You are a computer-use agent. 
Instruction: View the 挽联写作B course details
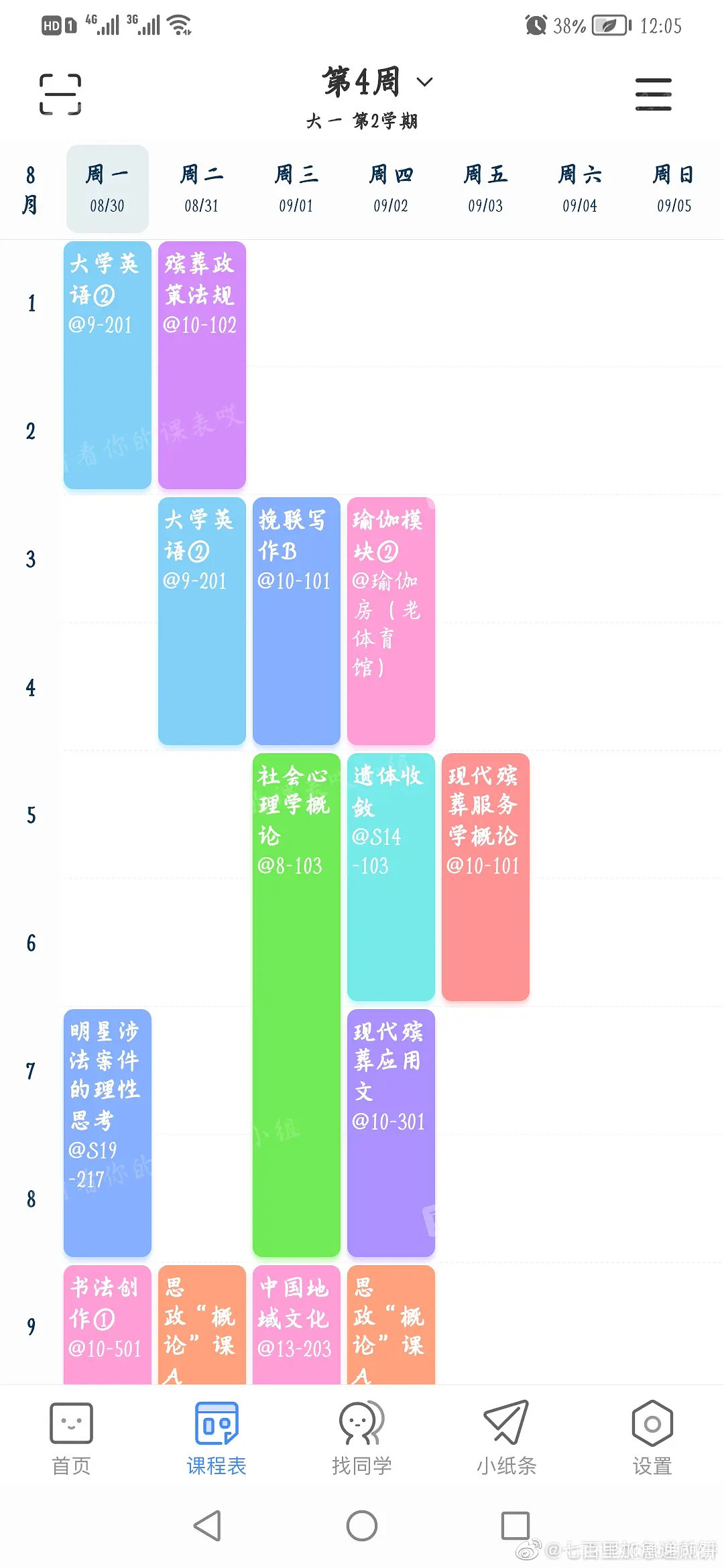tap(296, 621)
